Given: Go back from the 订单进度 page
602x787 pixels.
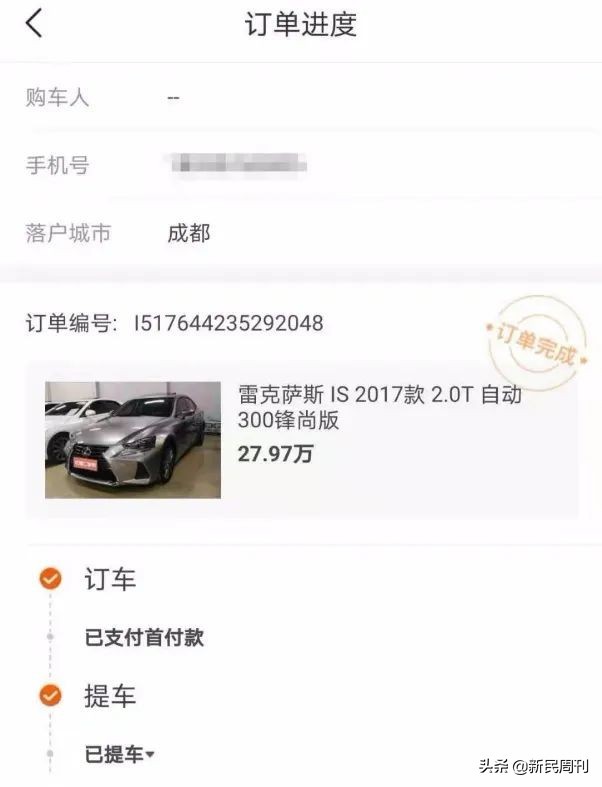Looking at the screenshot, I should point(35,24).
